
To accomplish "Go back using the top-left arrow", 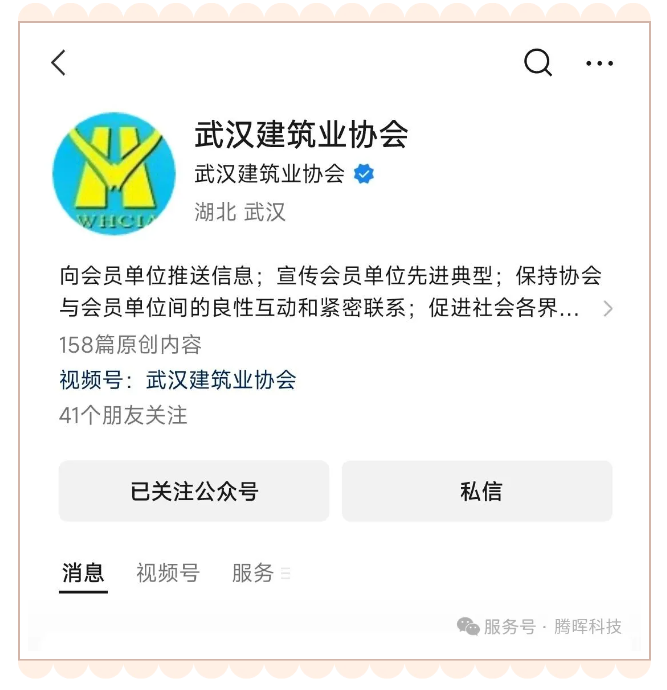I will 58,63.
